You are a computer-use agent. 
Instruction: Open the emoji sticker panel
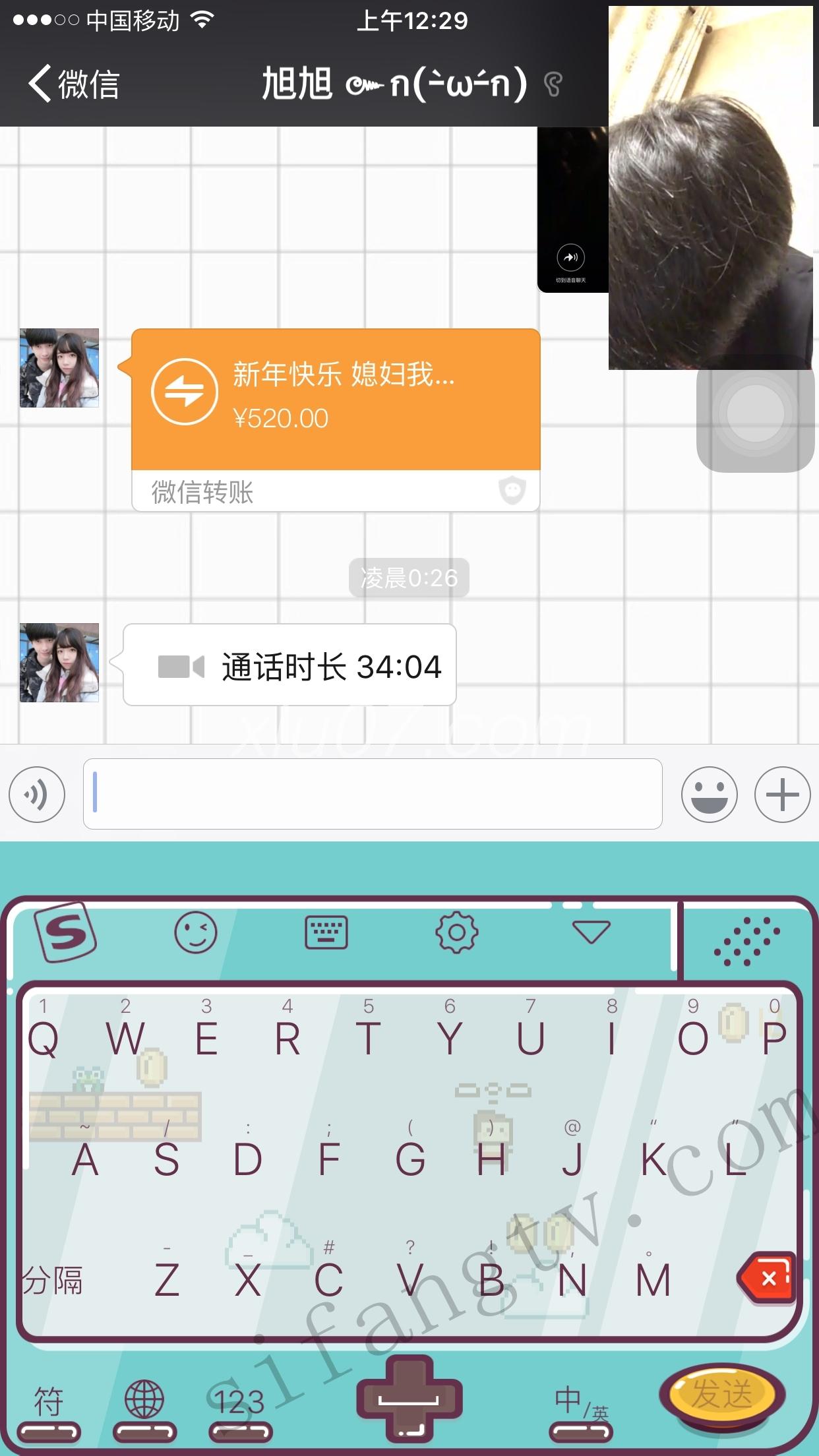709,795
